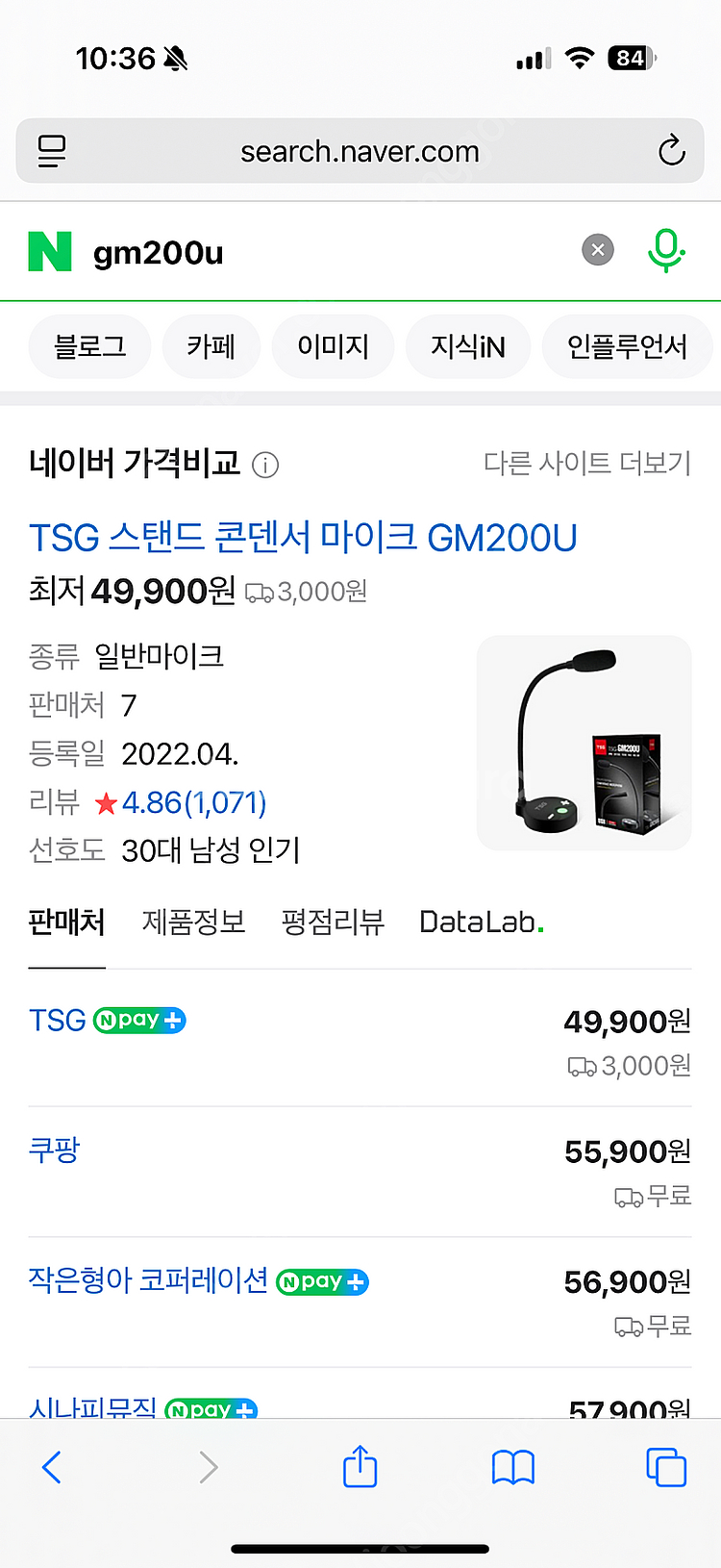
Task: Tap the info icon next to 네이버 가격비교
Action: [264, 465]
